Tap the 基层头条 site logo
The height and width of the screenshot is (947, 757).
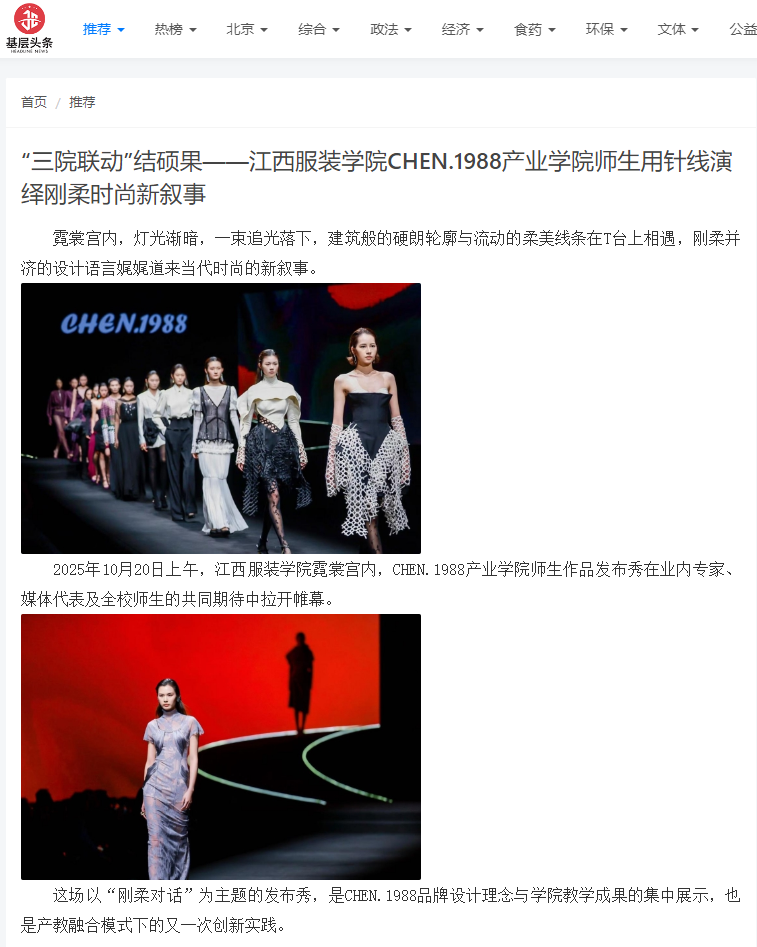(x=29, y=27)
